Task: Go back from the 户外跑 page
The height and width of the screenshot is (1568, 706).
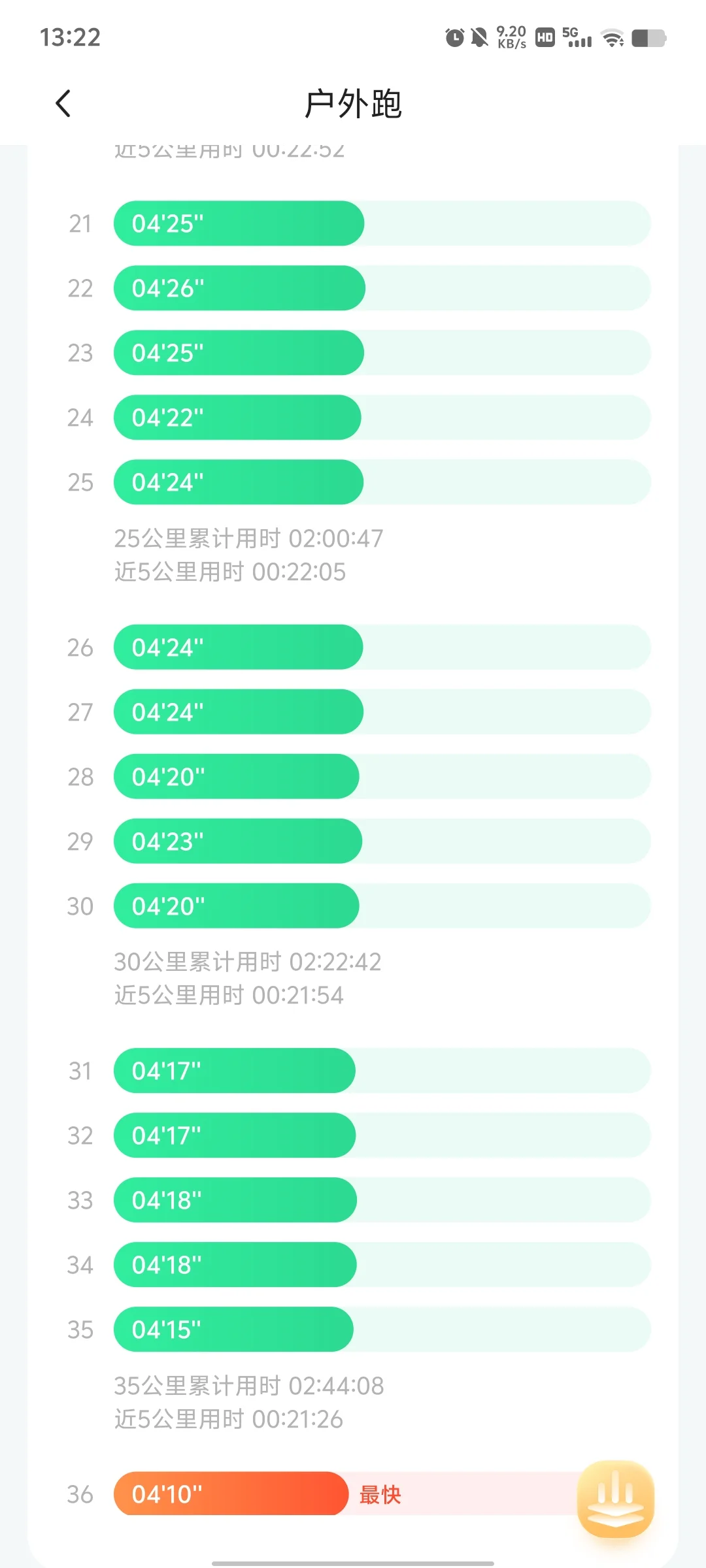Action: click(x=63, y=103)
